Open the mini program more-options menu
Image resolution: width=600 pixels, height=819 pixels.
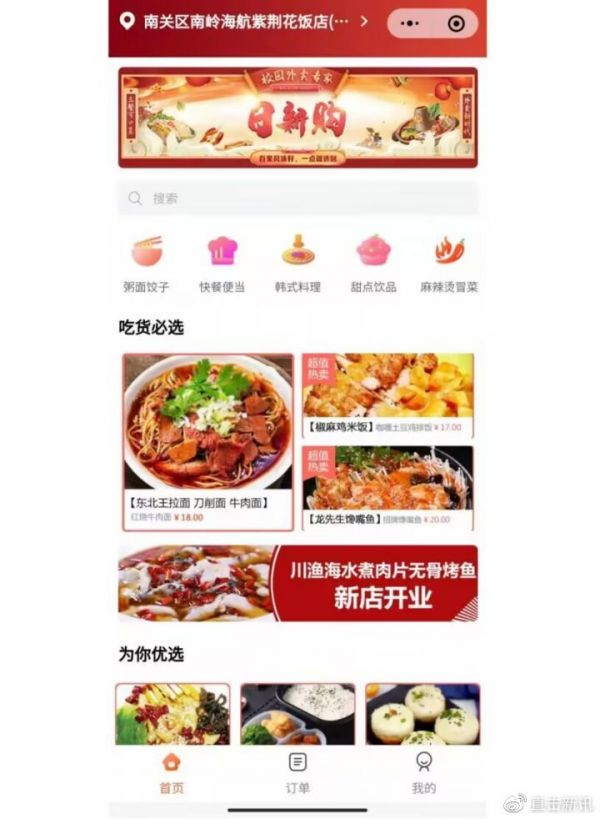pyautogui.click(x=410, y=23)
